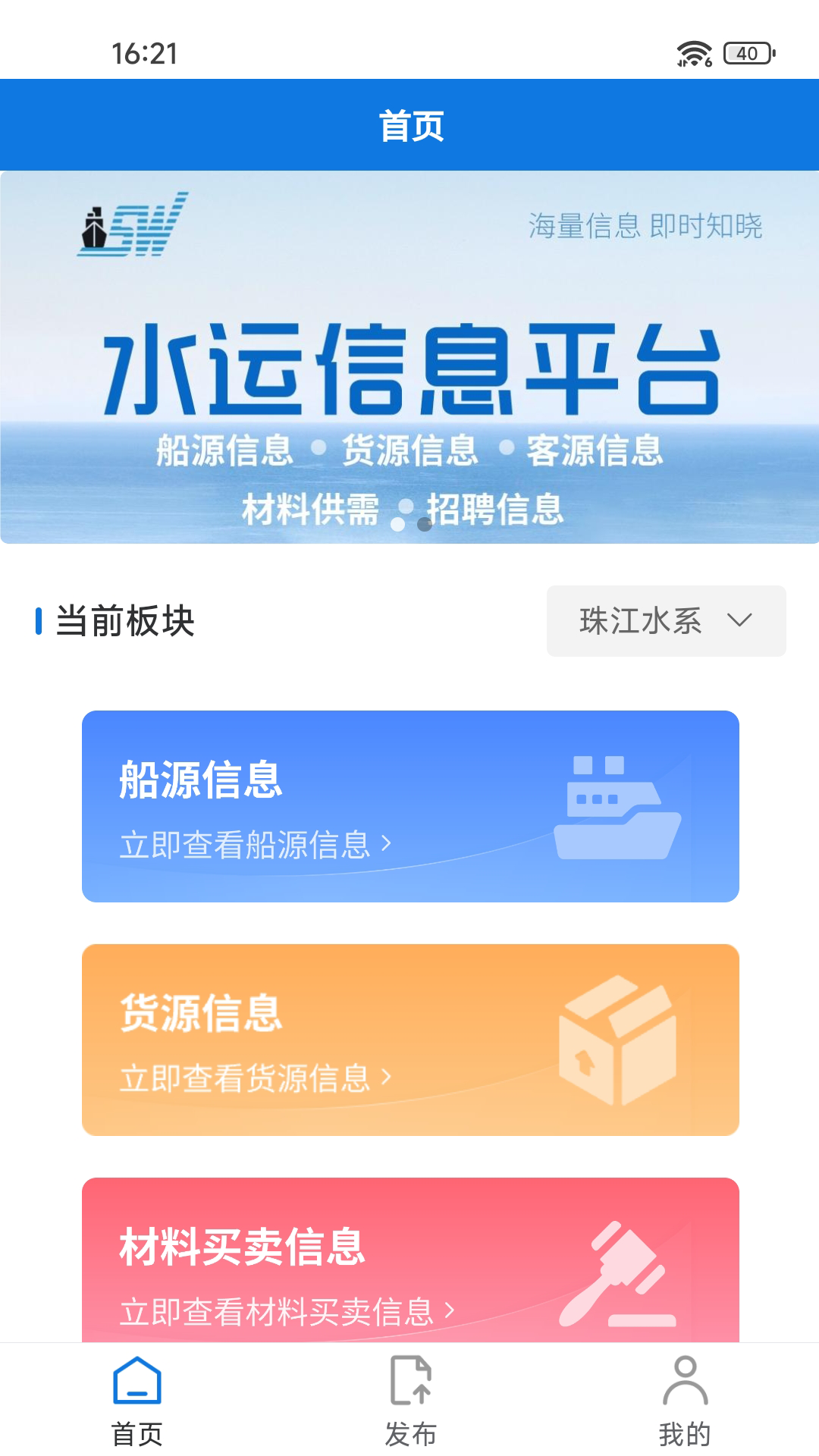This screenshot has height=1456, width=819.
Task: Open the 珠江水系 region dropdown
Action: click(666, 622)
